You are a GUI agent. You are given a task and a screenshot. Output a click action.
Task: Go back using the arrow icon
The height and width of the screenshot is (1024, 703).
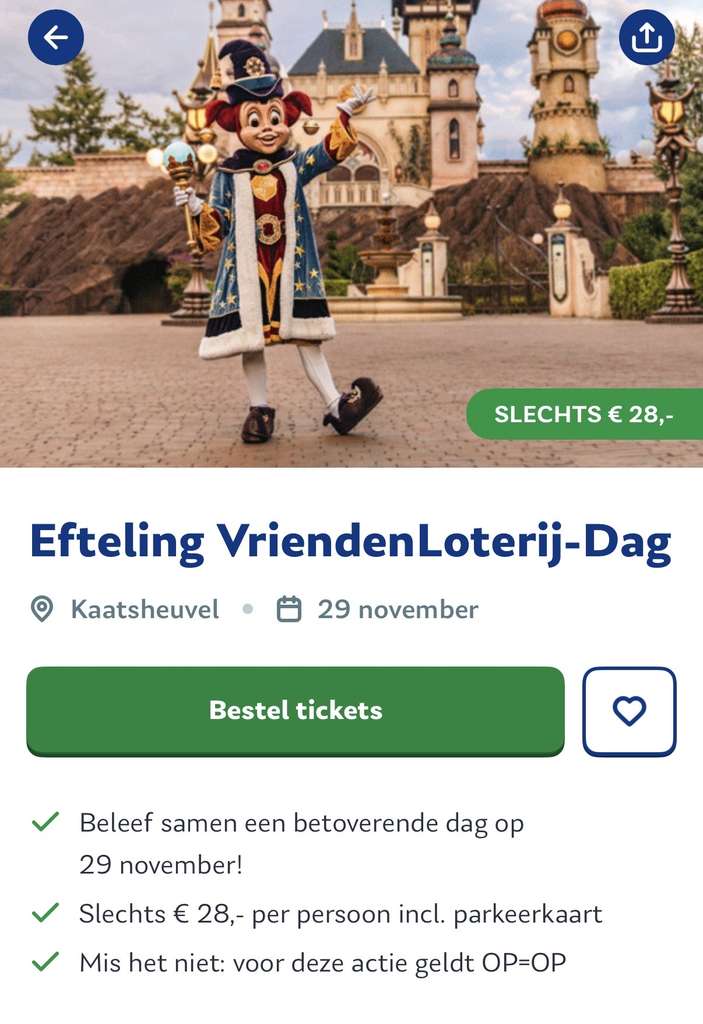56,37
